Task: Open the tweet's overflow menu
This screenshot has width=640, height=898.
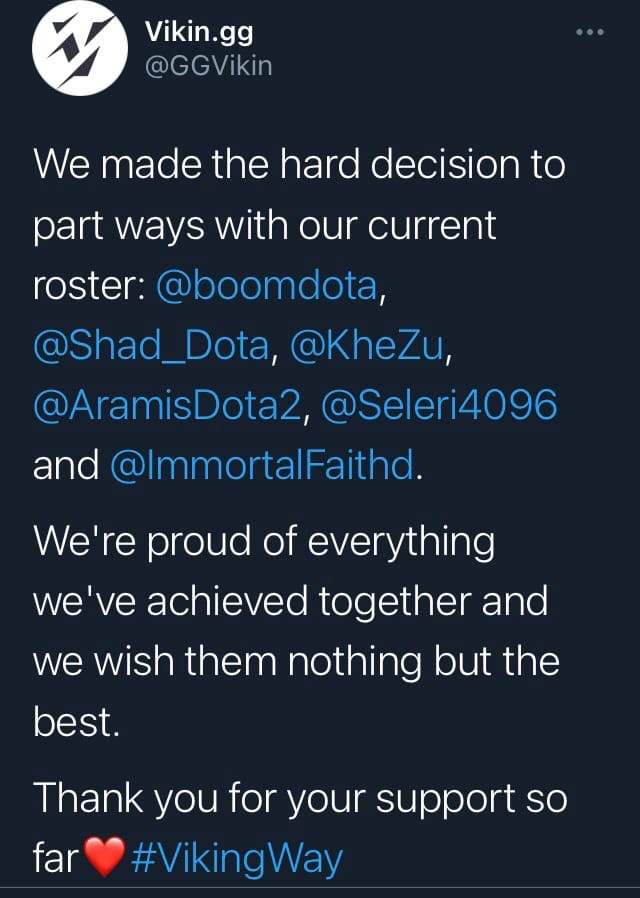Action: tap(590, 32)
